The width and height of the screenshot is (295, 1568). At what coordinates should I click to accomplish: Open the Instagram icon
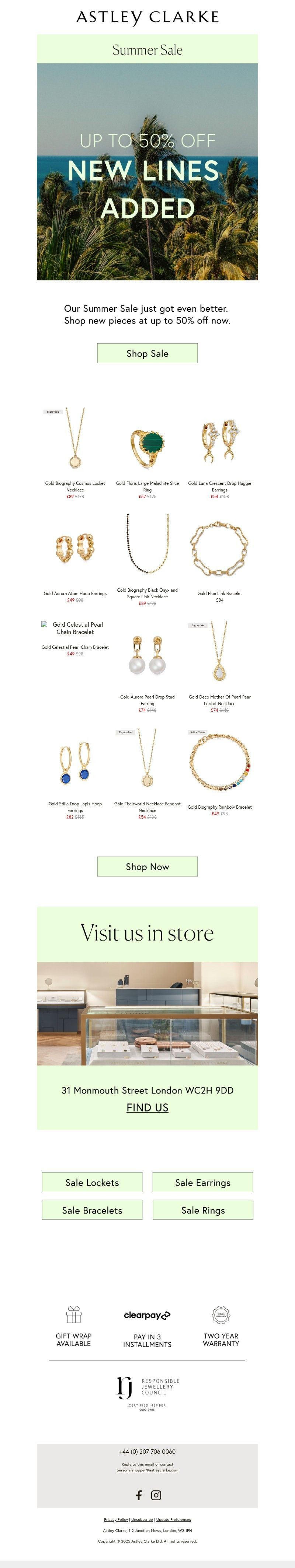[x=156, y=1495]
